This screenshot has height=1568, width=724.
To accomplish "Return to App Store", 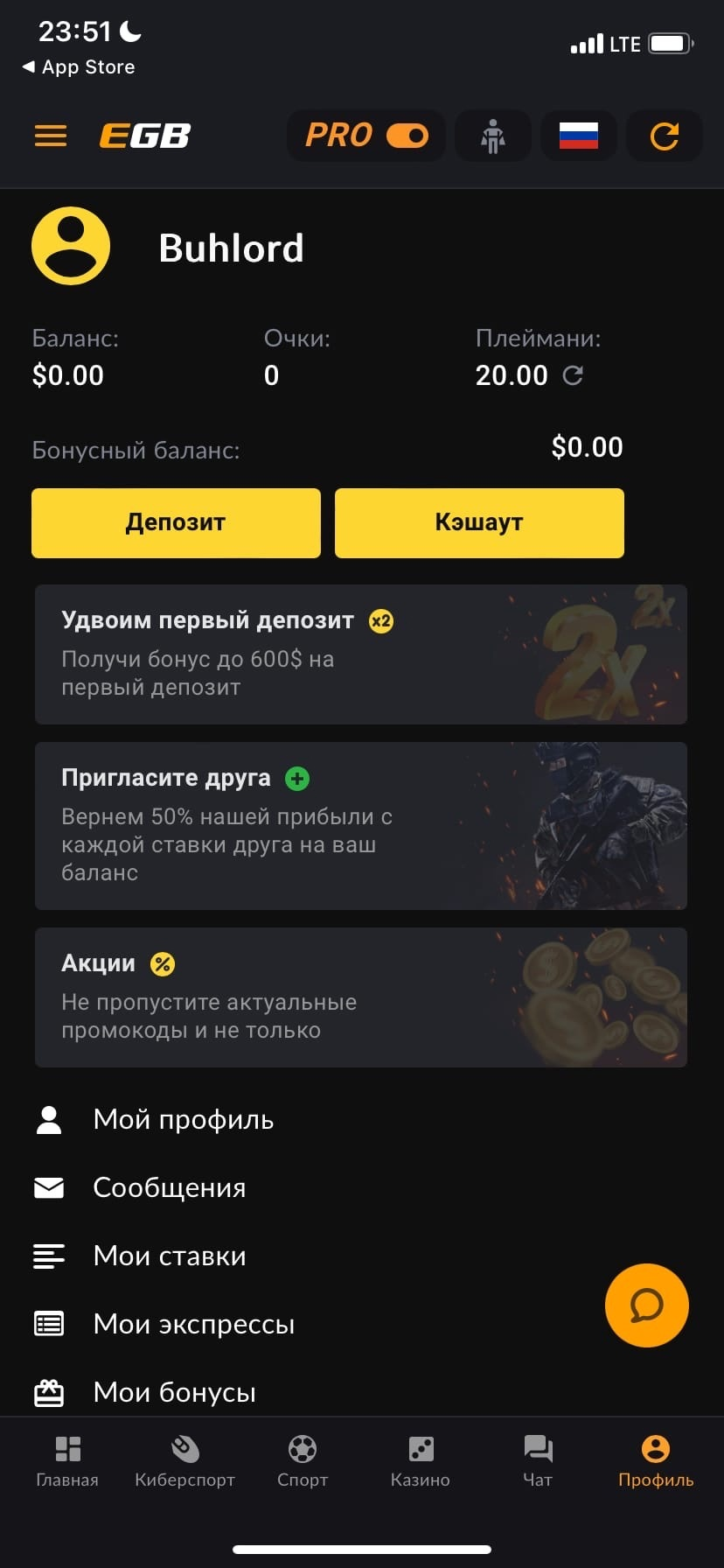I will 79,67.
